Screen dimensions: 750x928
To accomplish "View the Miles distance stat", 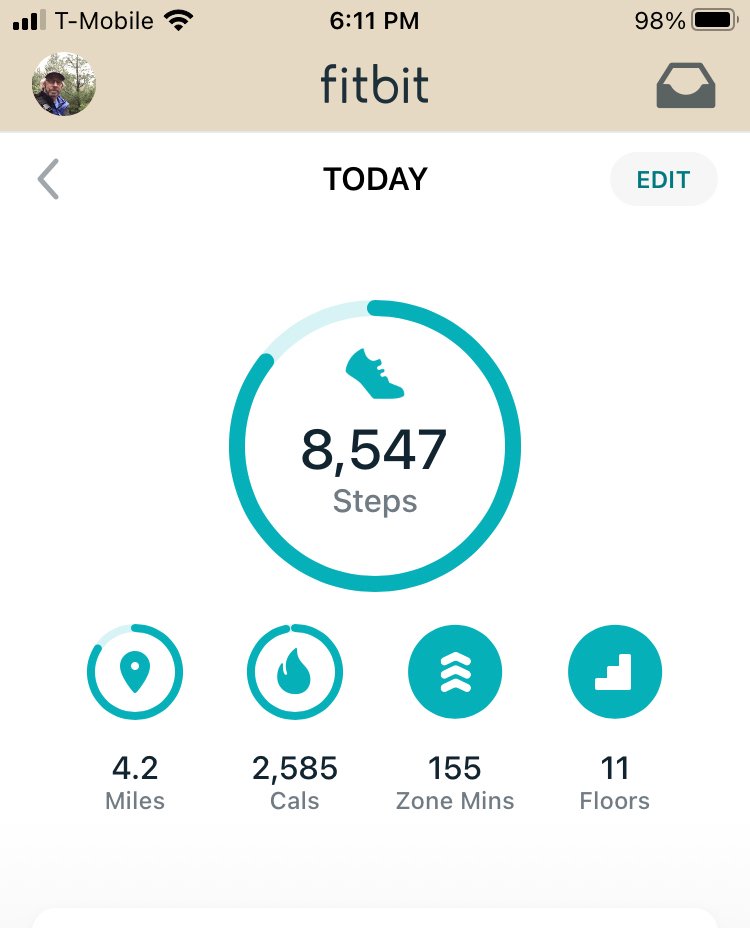I will click(x=135, y=673).
